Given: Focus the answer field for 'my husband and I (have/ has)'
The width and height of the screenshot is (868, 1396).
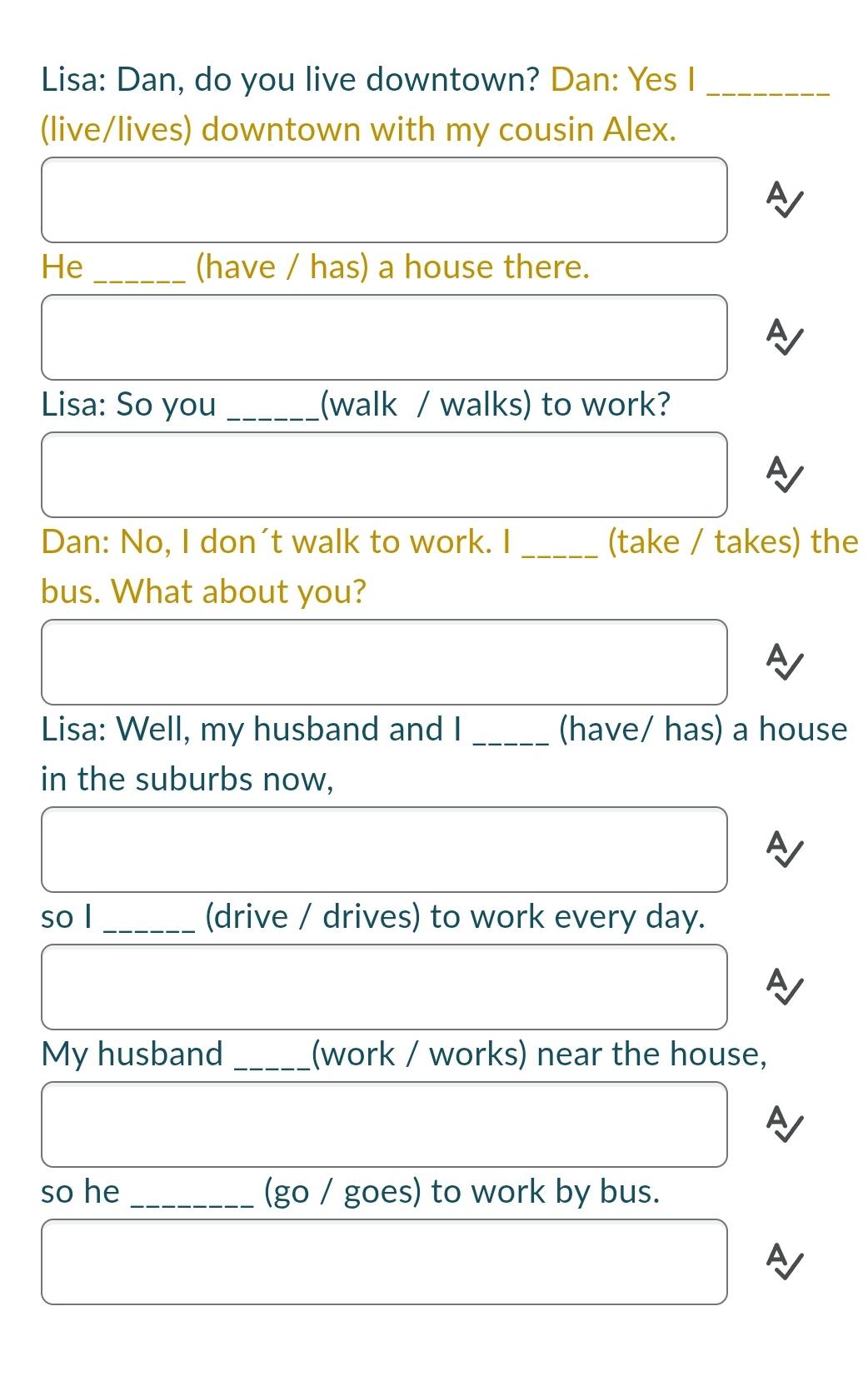Looking at the screenshot, I should point(384,850).
